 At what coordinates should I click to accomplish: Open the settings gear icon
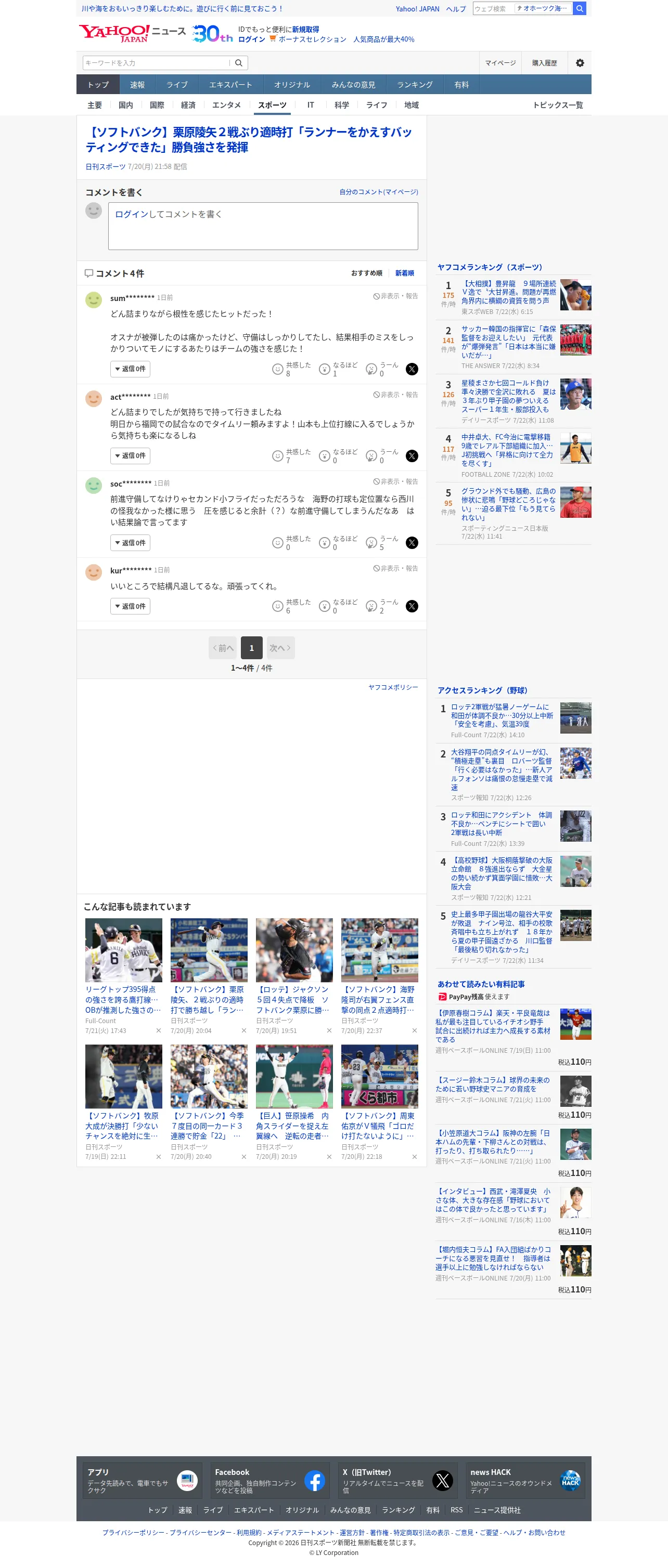(580, 63)
